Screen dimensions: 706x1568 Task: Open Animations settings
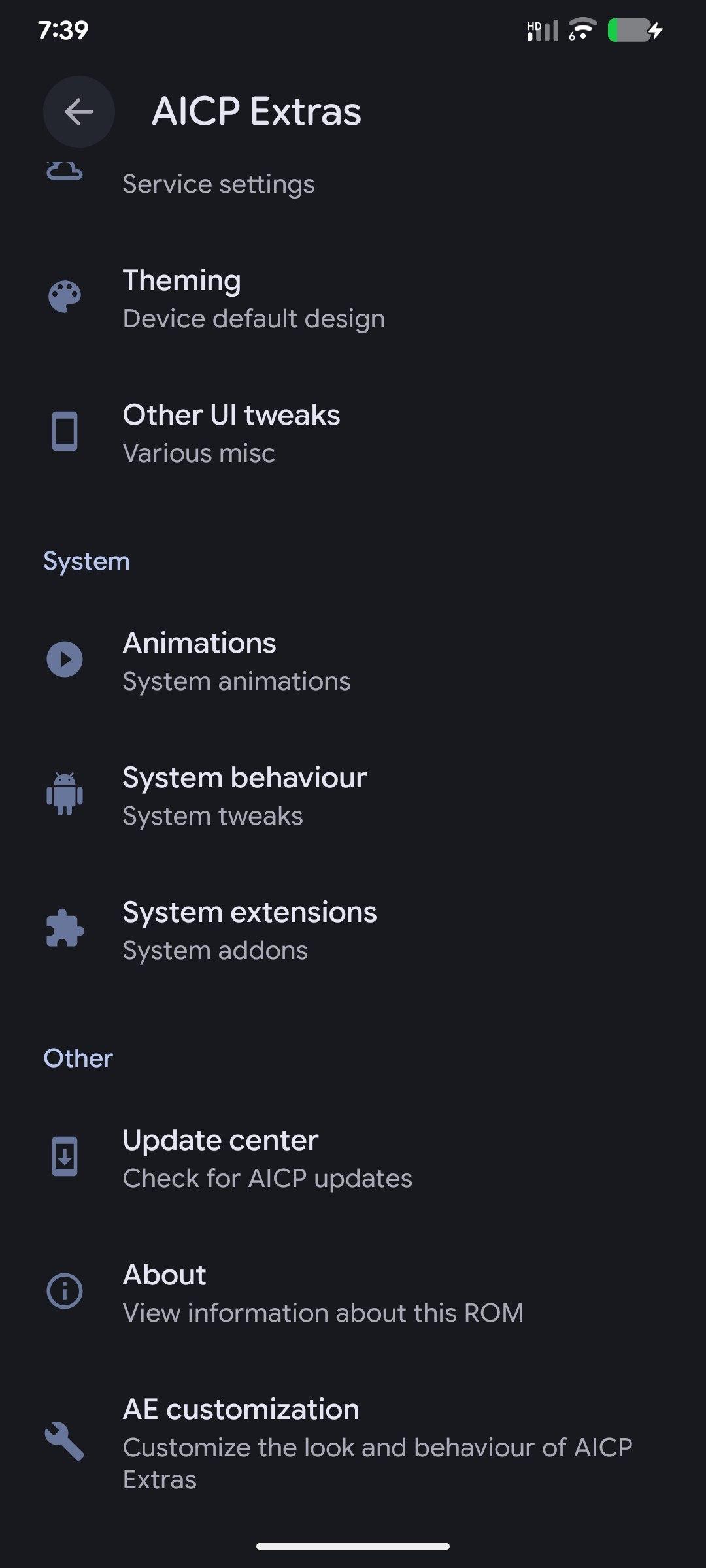236,661
